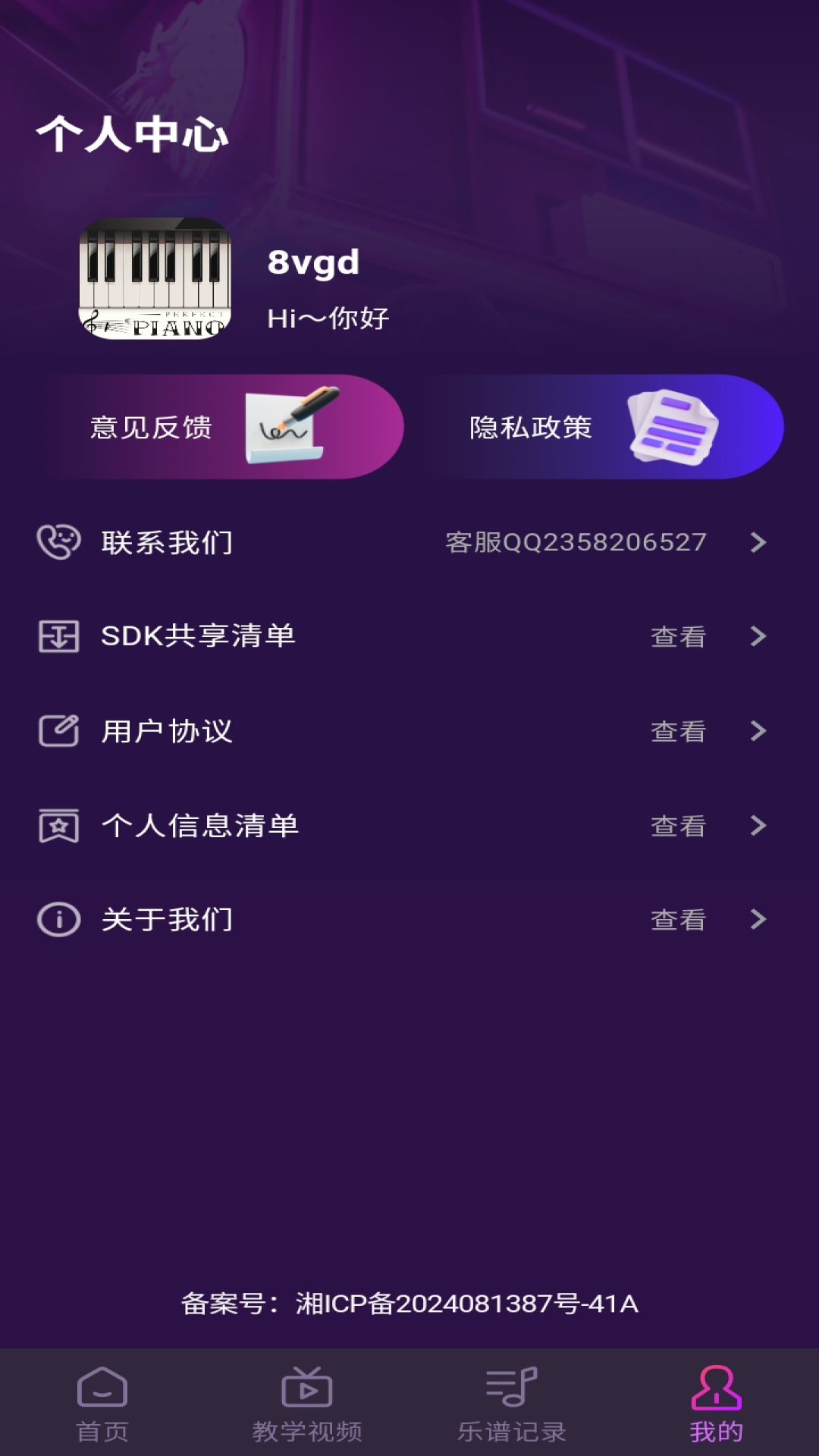Screen dimensions: 819x1456
Task: Open the 首页 home icon in bottom navigation
Action: [x=102, y=1405]
